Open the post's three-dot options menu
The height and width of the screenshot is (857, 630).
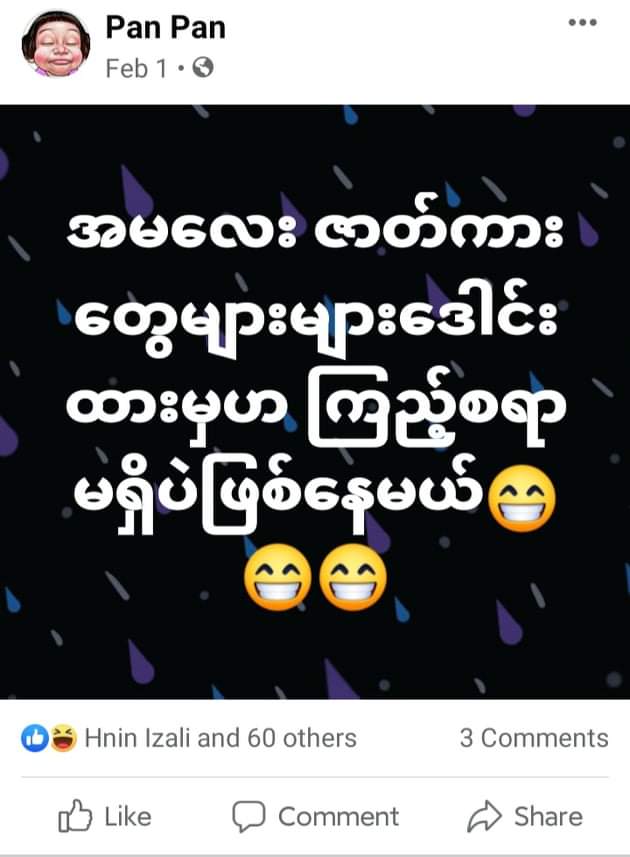point(582,23)
